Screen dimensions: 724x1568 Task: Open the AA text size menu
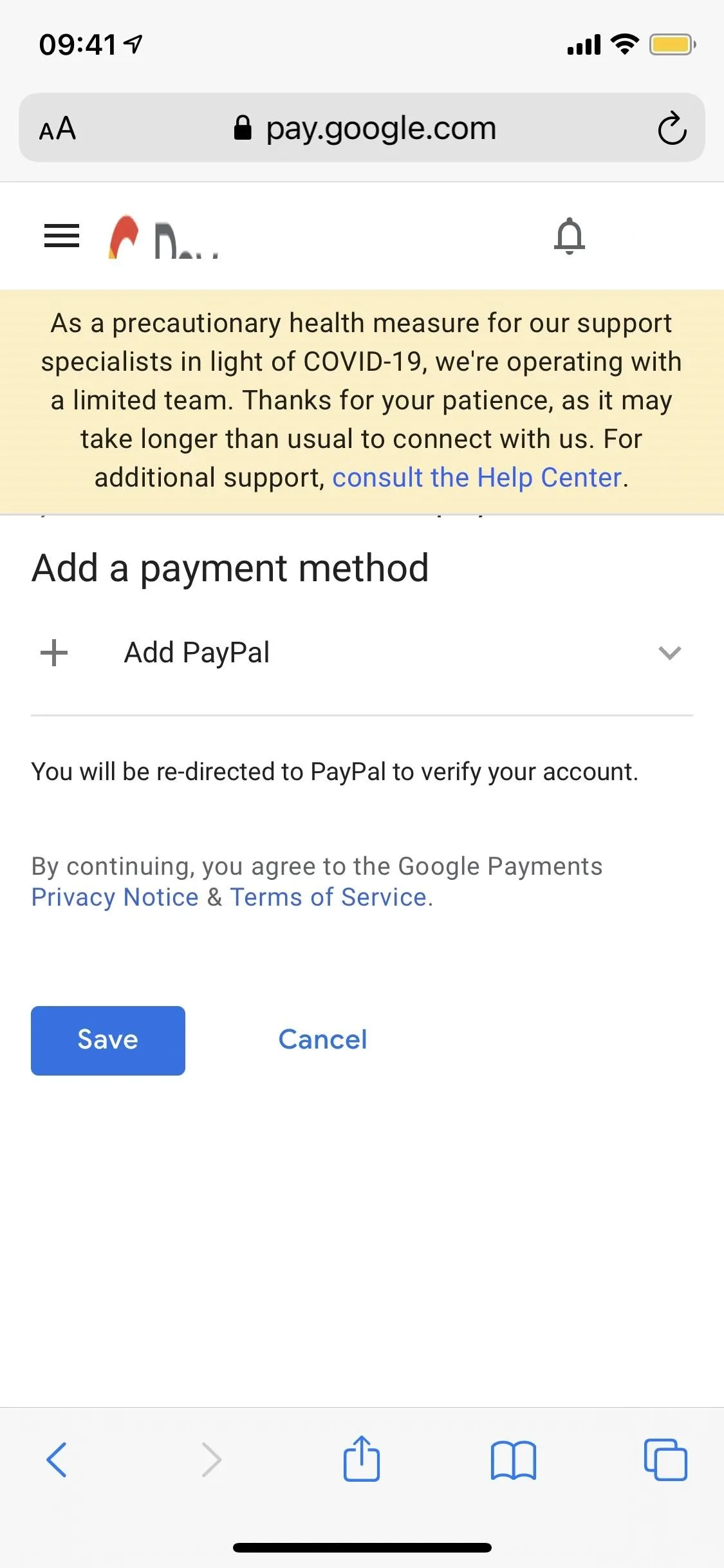pos(57,129)
